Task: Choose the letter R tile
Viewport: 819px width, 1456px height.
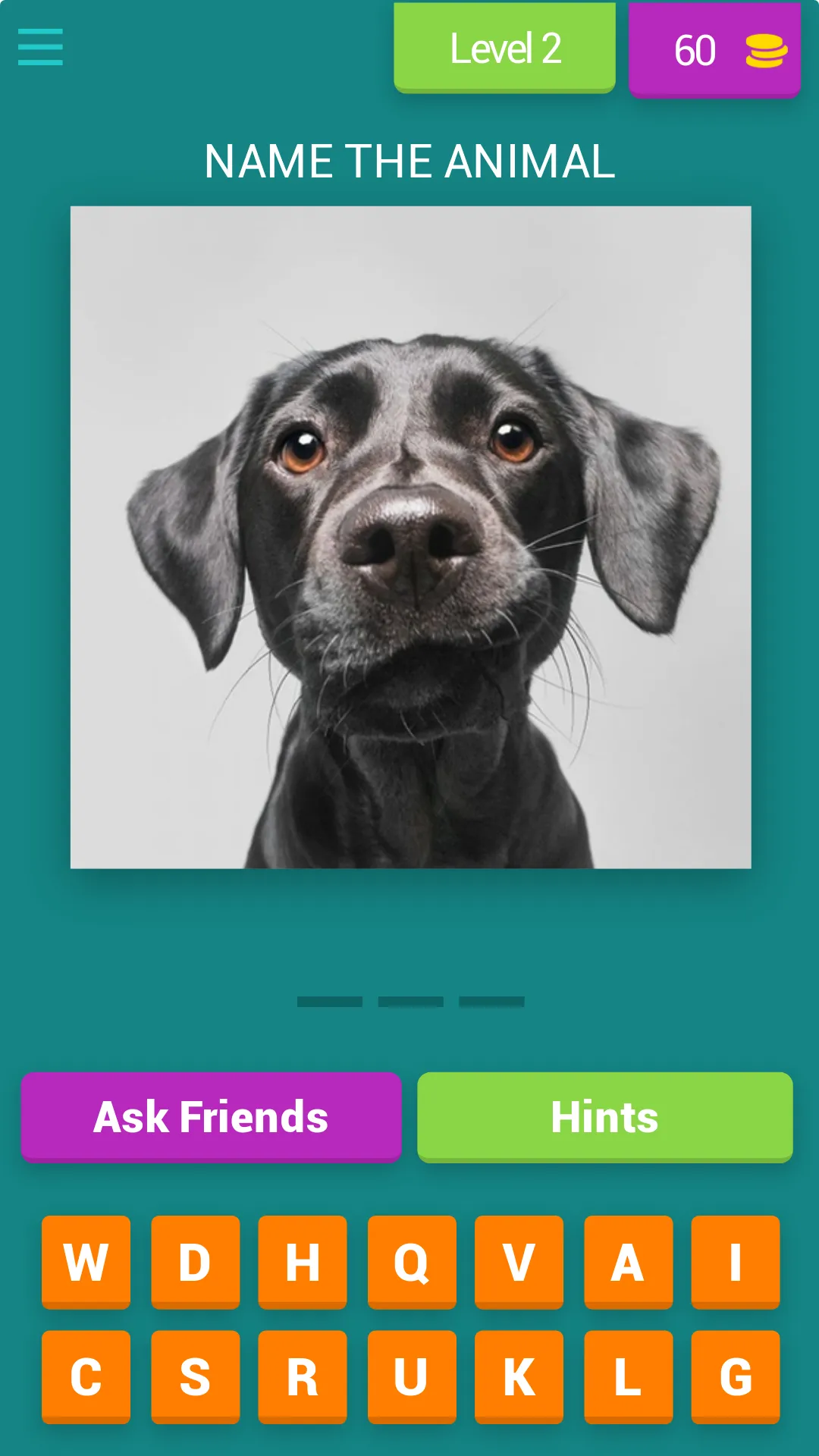Action: pos(302,1376)
